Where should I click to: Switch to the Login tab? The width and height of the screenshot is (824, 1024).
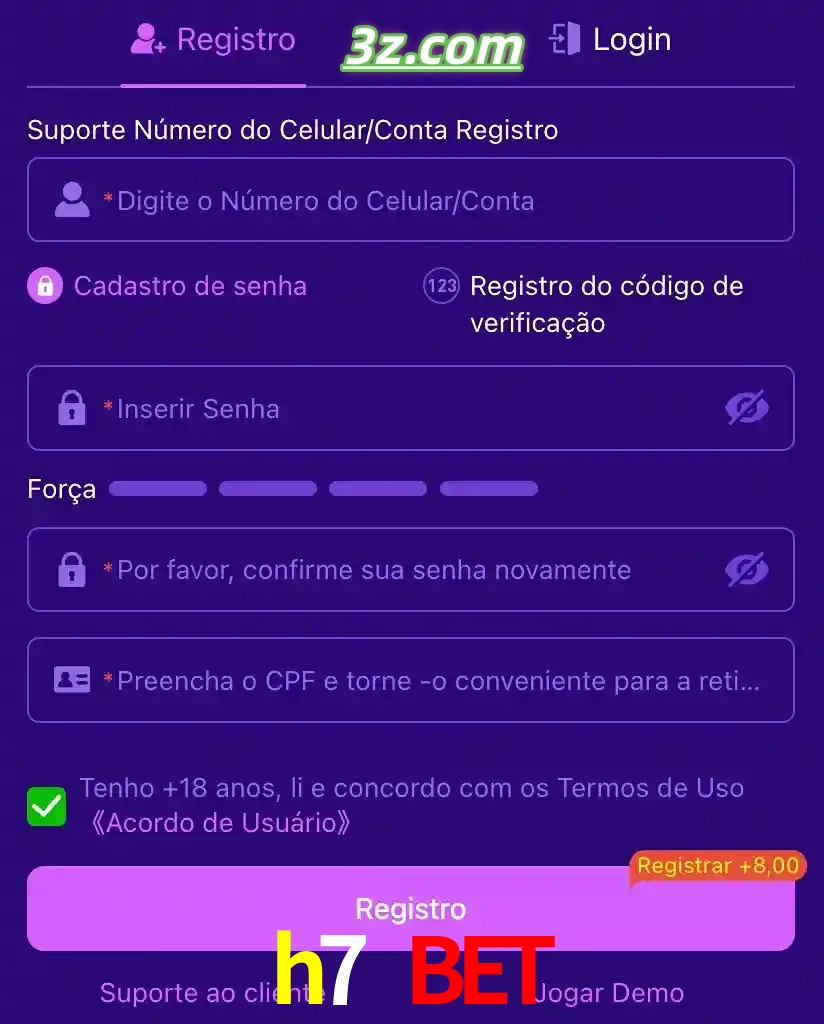tap(610, 40)
